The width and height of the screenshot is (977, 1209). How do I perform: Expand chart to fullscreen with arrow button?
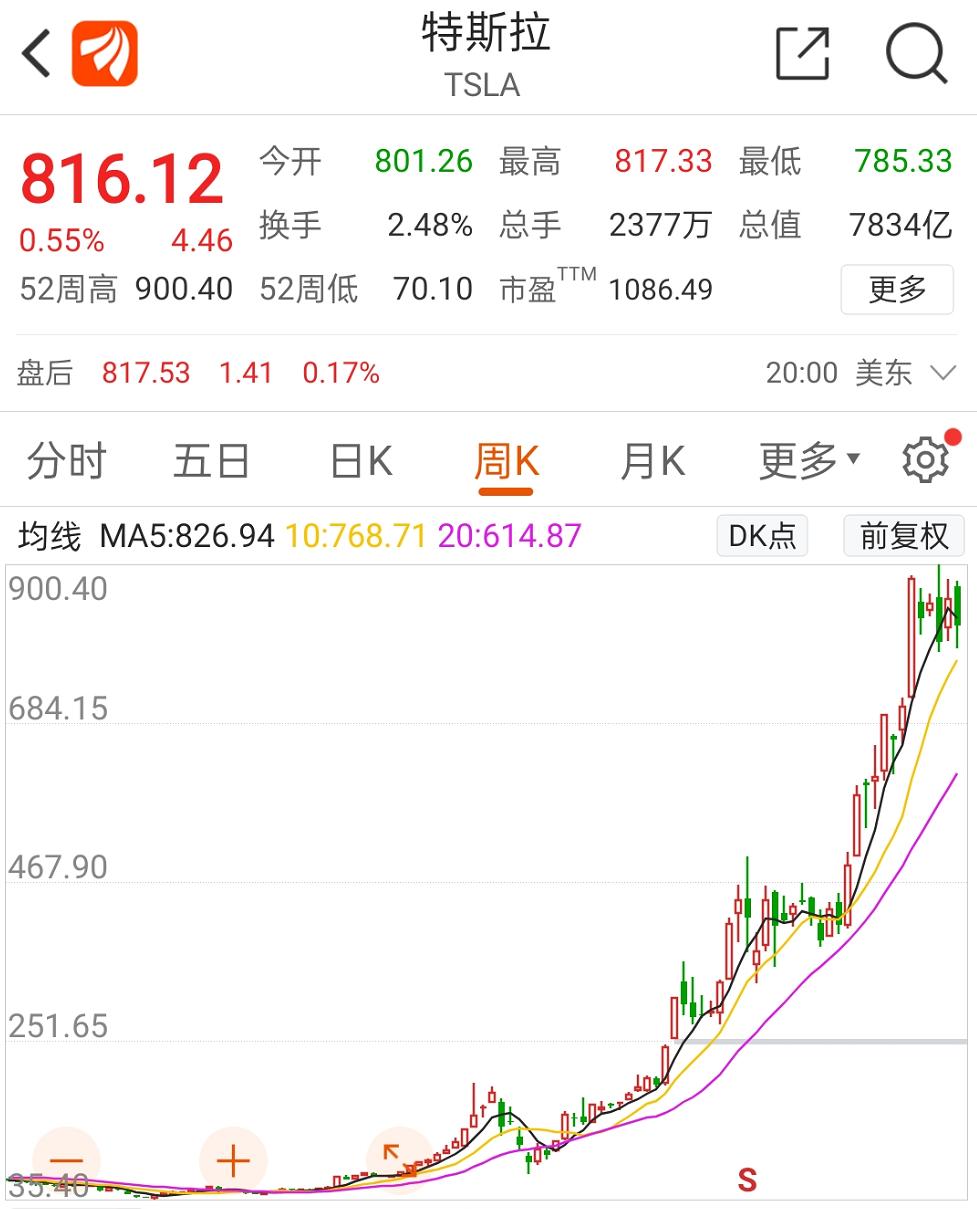[398, 1160]
